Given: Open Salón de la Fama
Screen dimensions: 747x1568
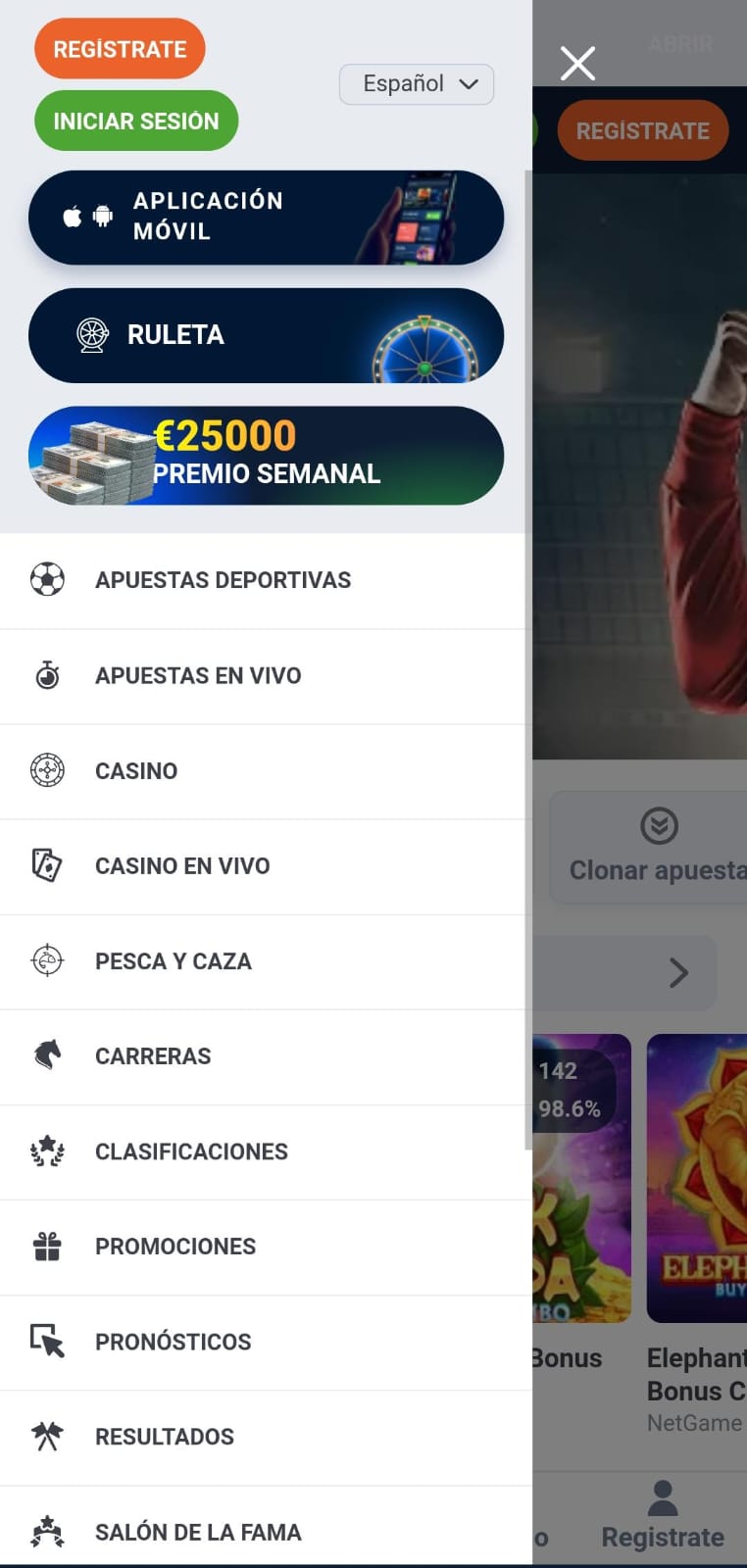Looking at the screenshot, I should pos(198,1532).
